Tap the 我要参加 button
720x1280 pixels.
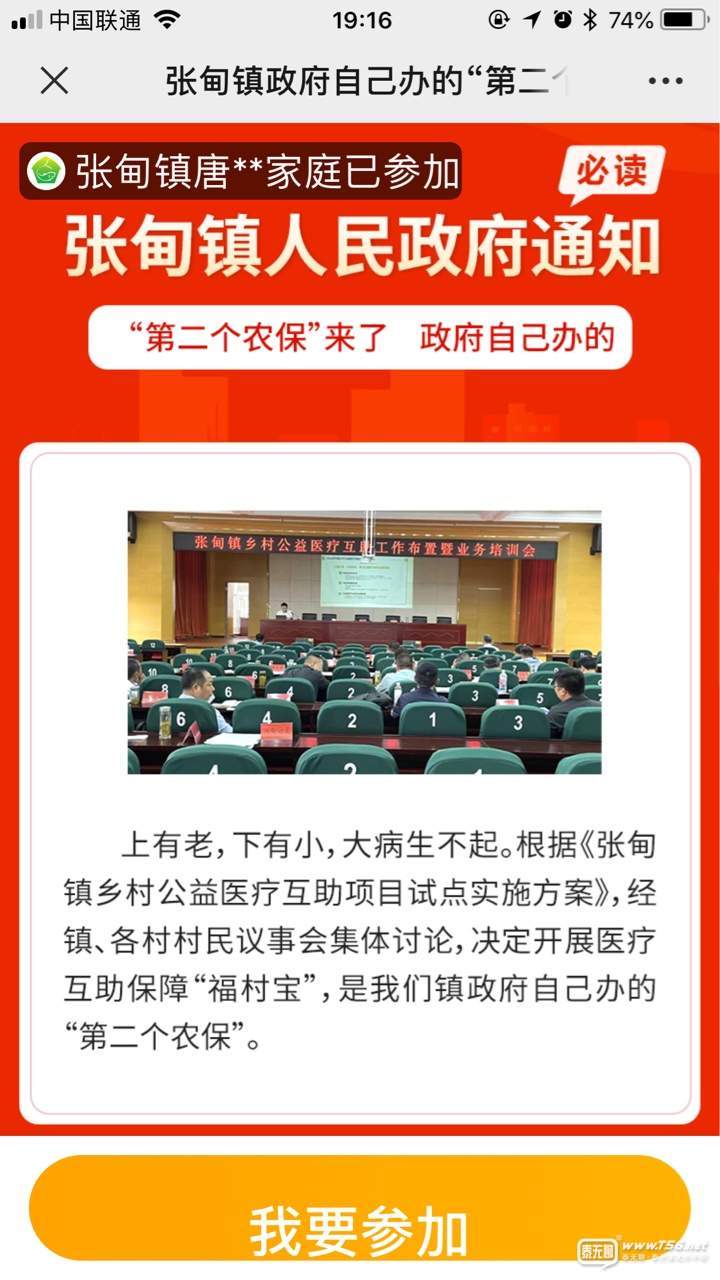[x=359, y=1218]
